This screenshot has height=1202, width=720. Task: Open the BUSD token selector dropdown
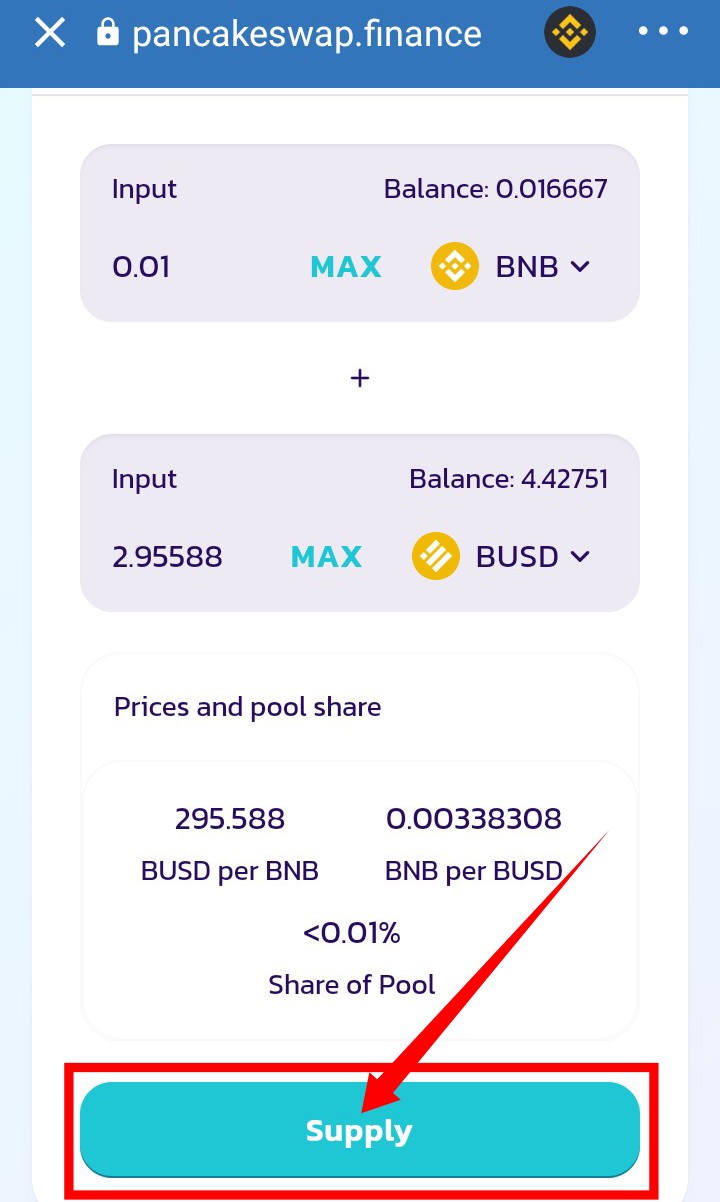pyautogui.click(x=502, y=556)
